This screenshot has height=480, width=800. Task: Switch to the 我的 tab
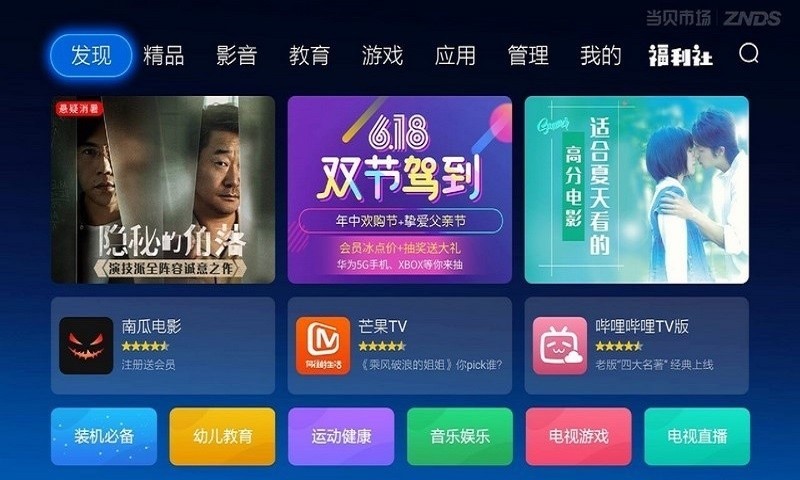[601, 56]
